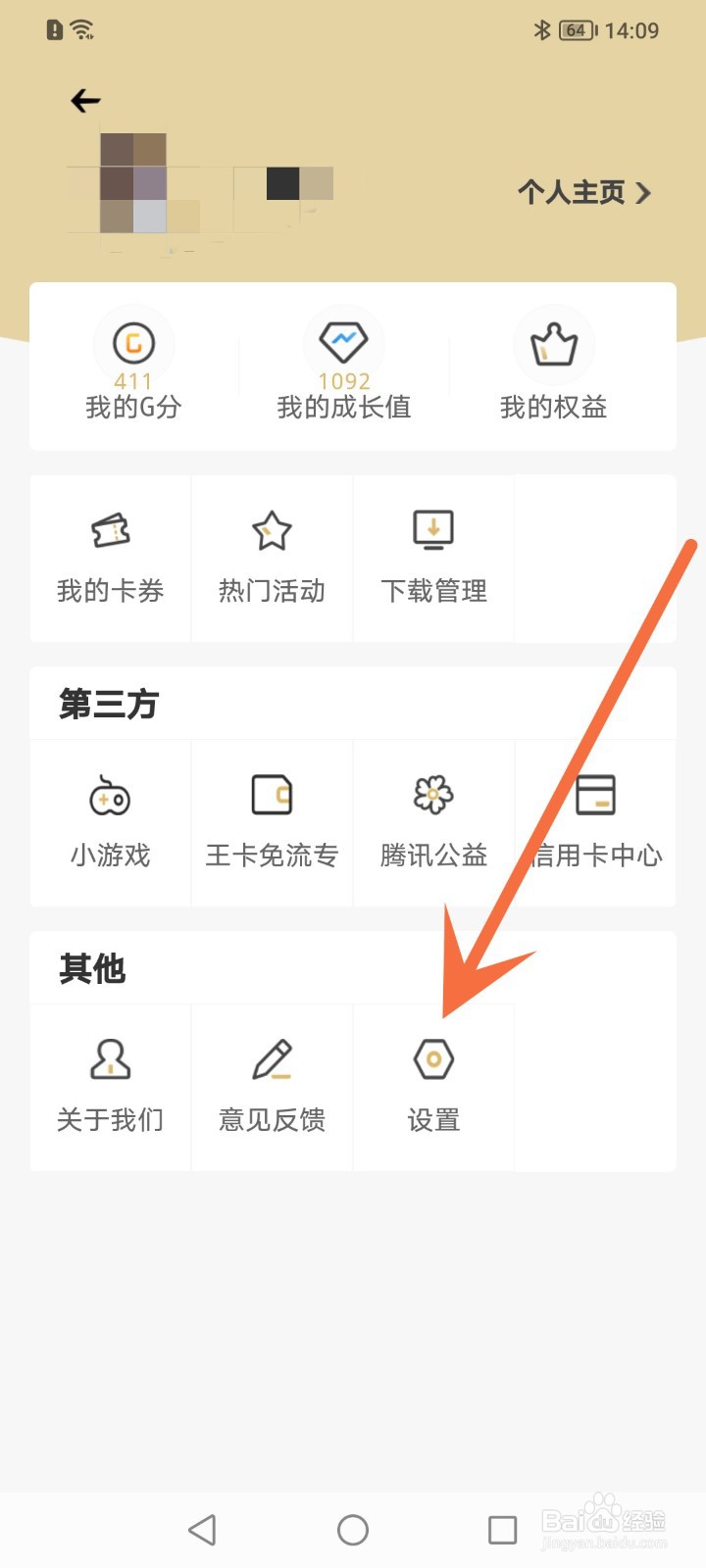Open 我的权益 crown icon
Image resolution: width=706 pixels, height=1568 pixels.
[x=554, y=343]
